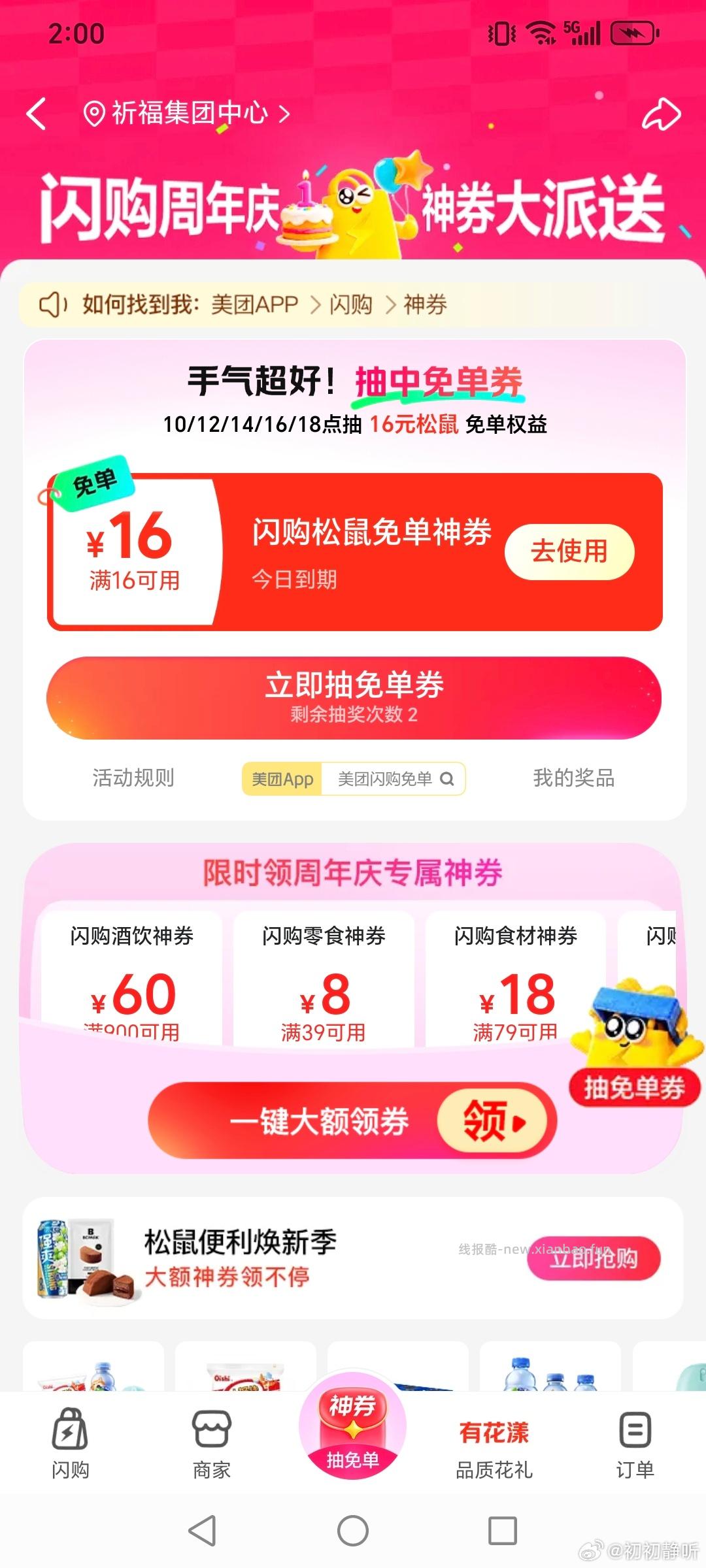Tap the magnifier icon in the 美团闪购免单 search bar
Viewport: 706px width, 1568px height.
click(447, 779)
